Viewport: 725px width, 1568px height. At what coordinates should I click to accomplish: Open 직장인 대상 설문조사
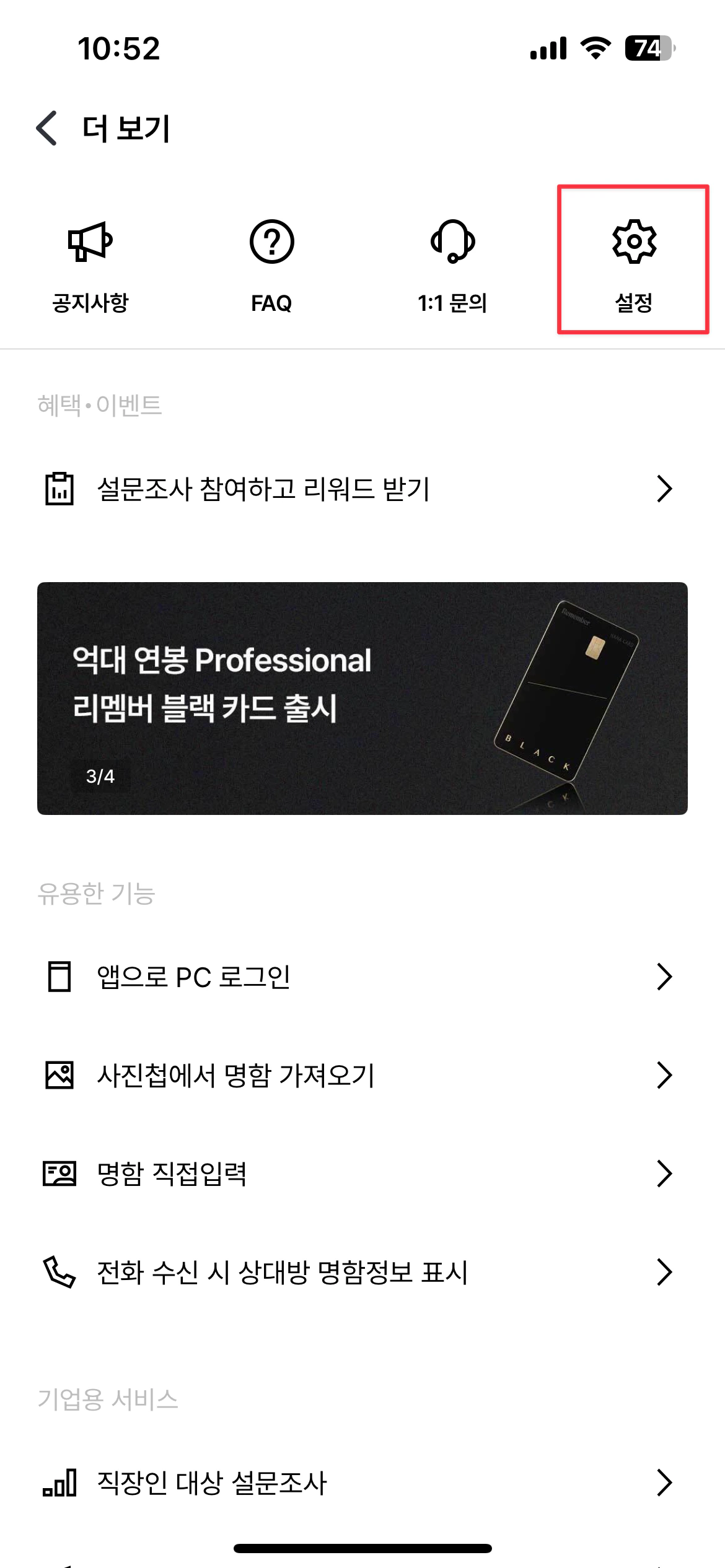point(362,1483)
